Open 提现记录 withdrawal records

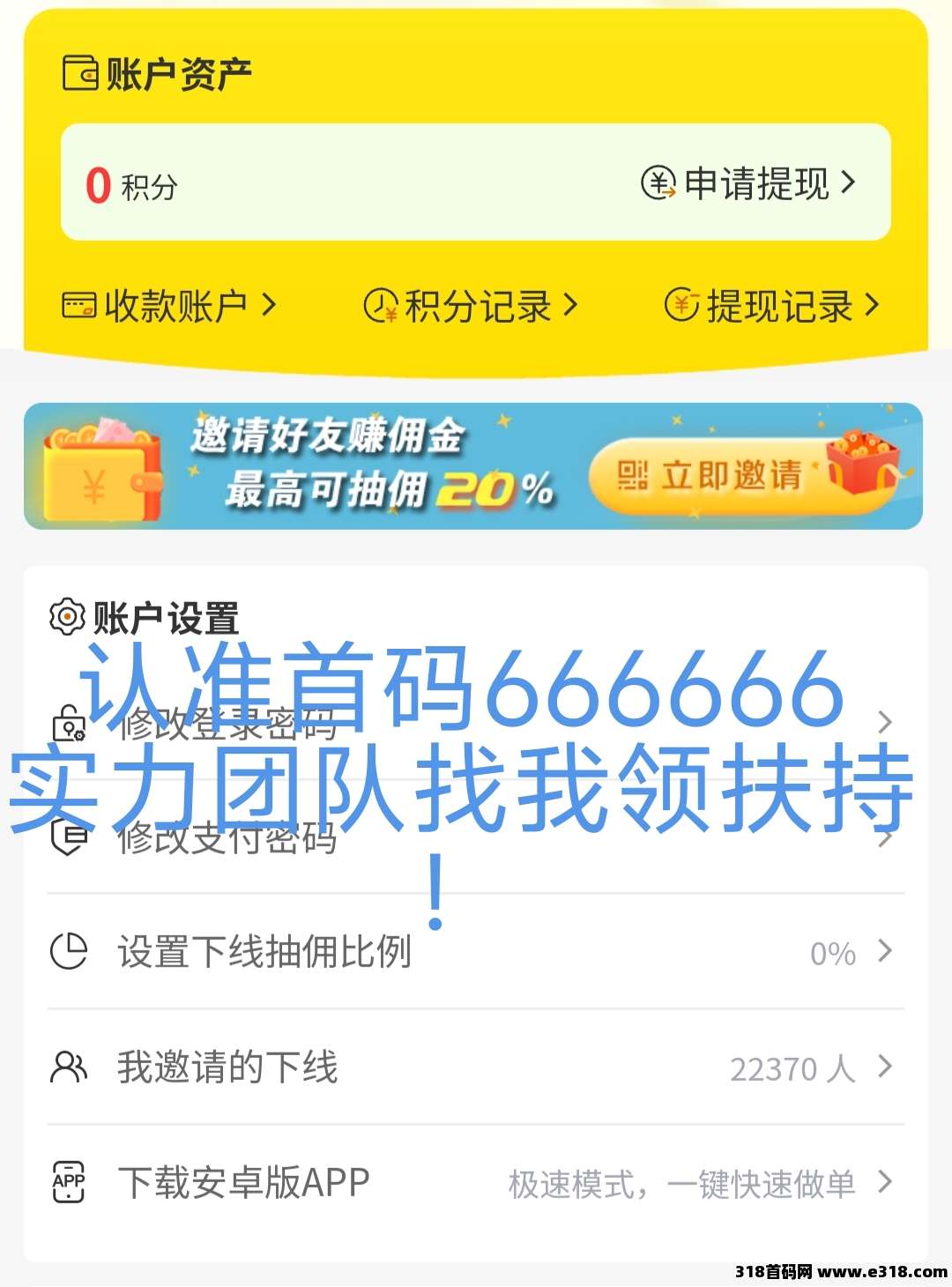point(772,306)
